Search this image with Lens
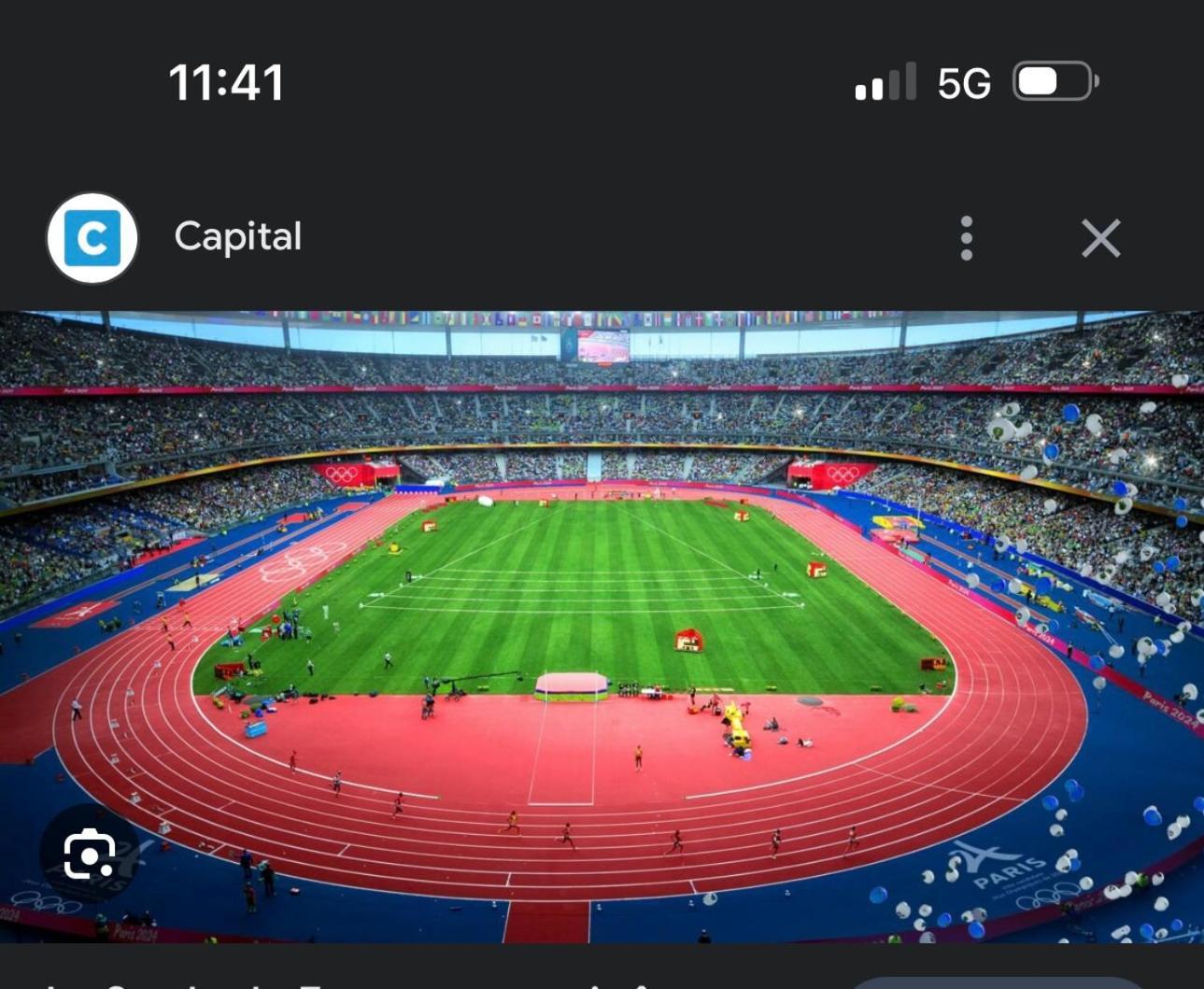This screenshot has width=1204, height=989. click(x=89, y=854)
